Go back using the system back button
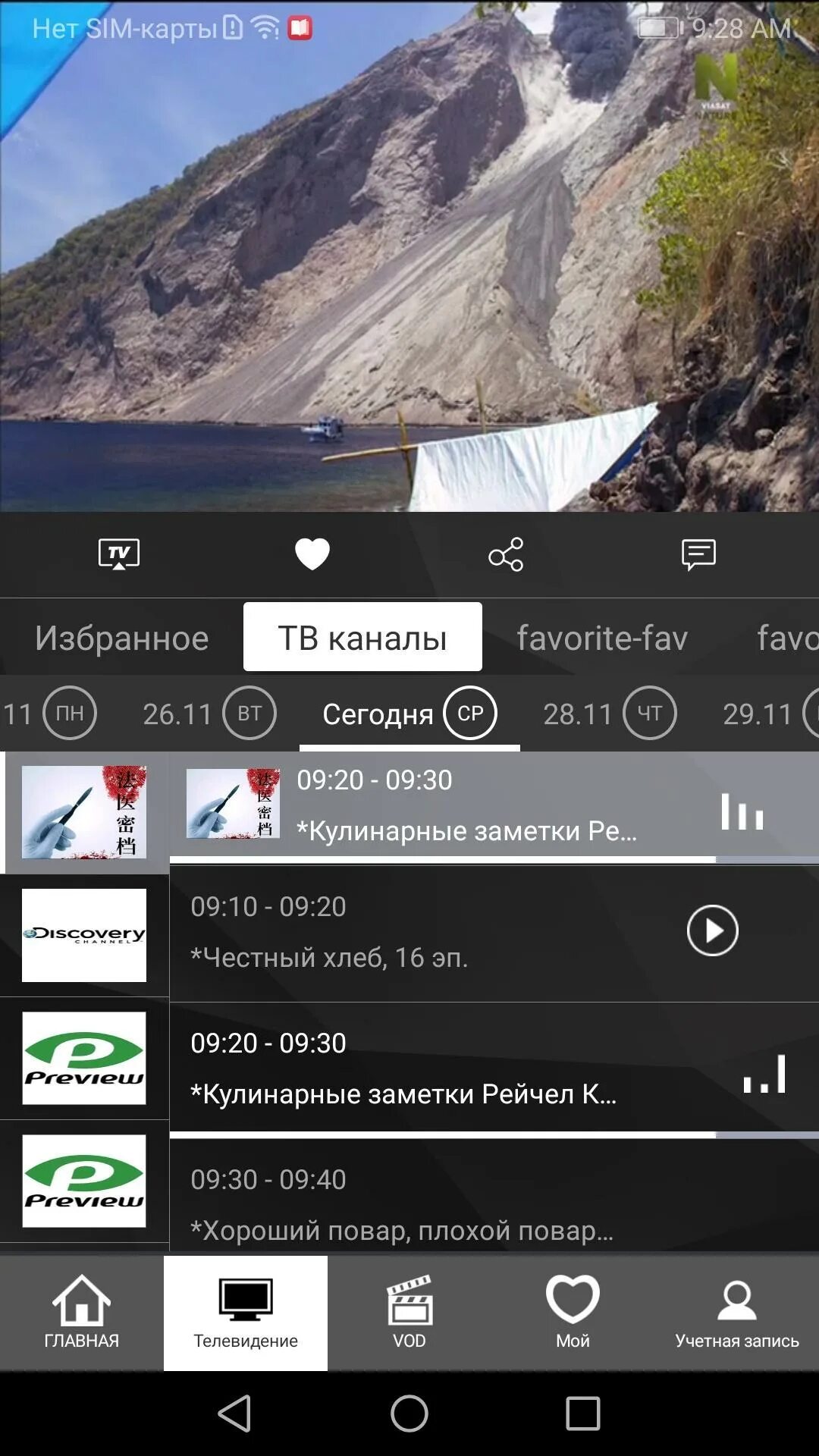This screenshot has height=1456, width=819. coord(234,1414)
